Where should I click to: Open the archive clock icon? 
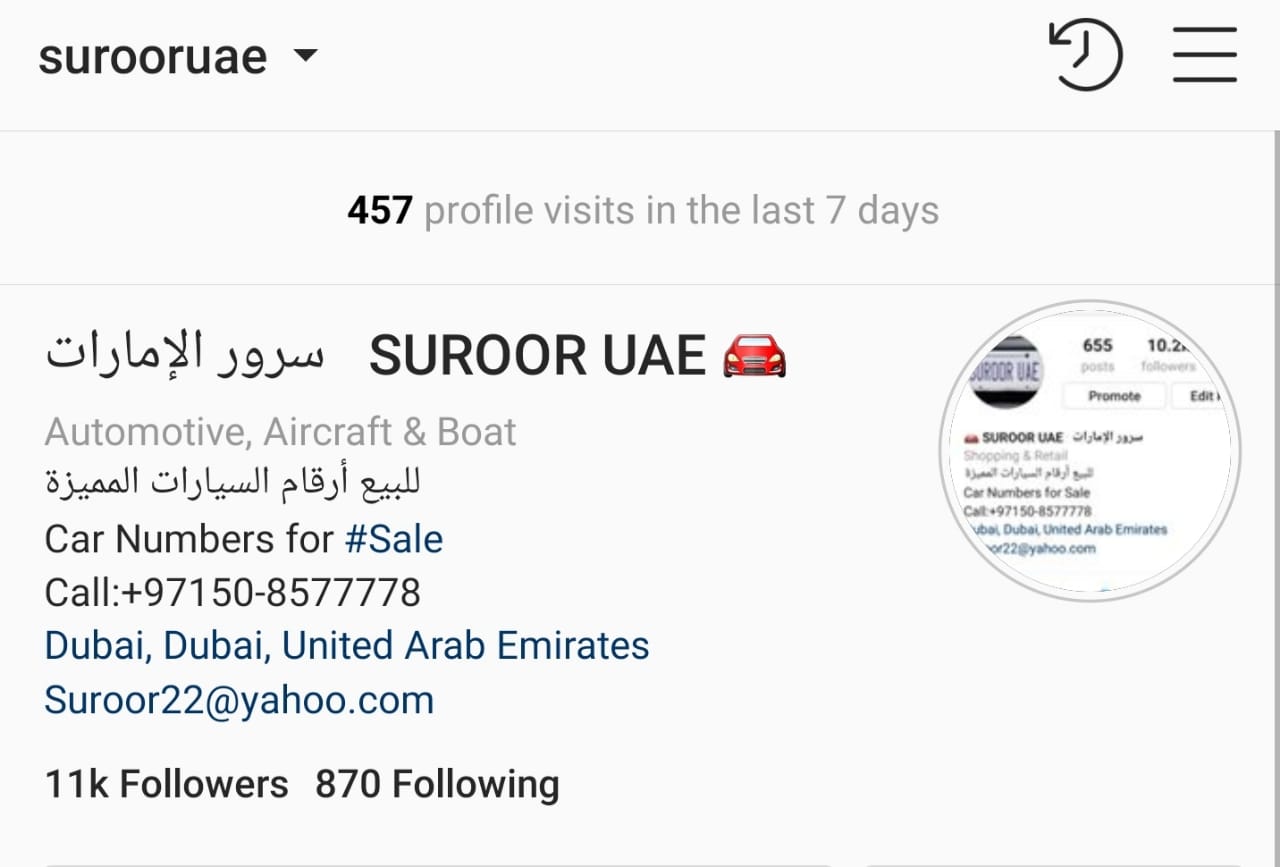click(x=1086, y=55)
